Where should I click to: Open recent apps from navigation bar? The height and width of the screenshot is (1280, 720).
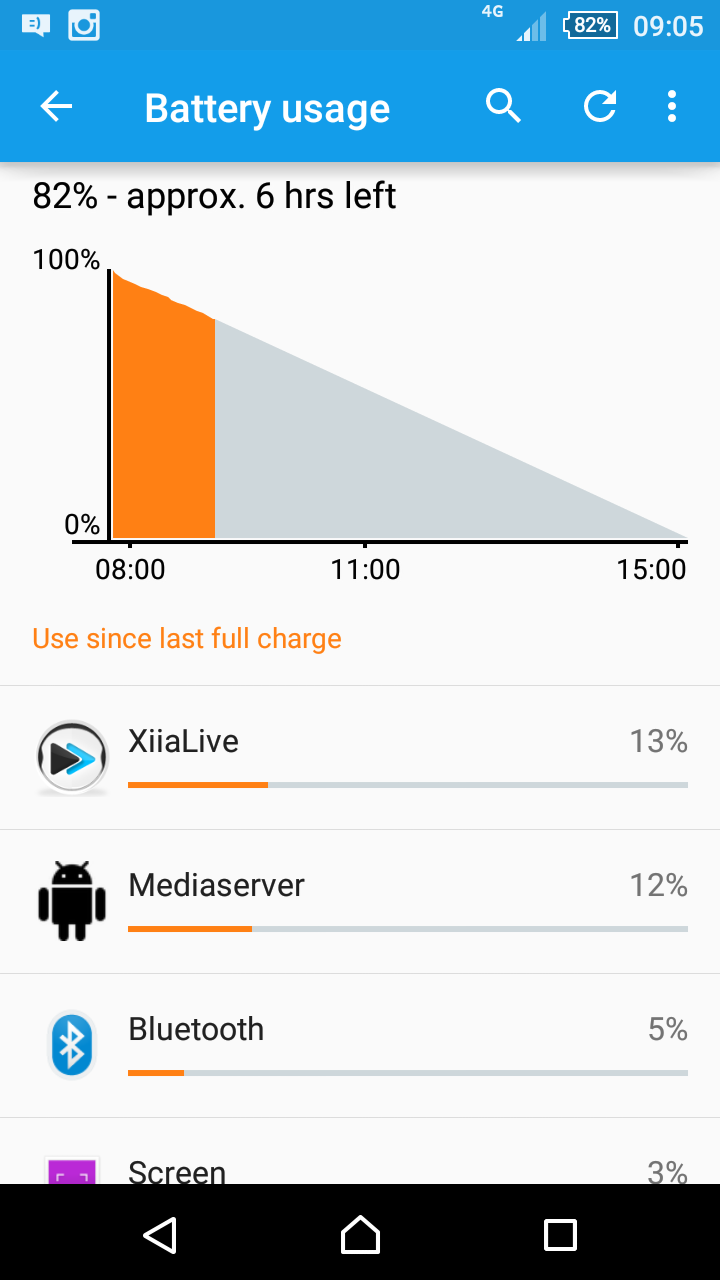tap(560, 1235)
